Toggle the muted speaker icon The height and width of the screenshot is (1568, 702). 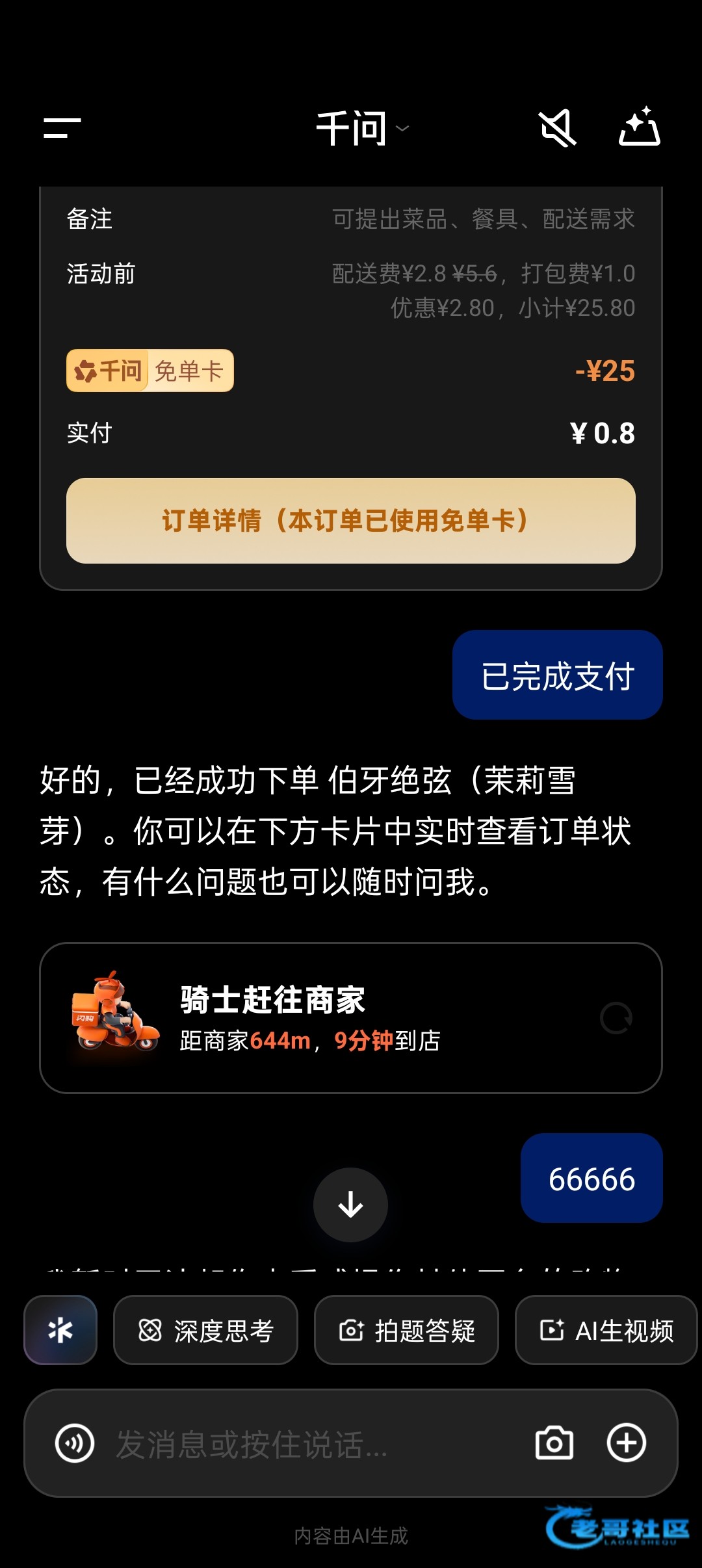tap(558, 128)
